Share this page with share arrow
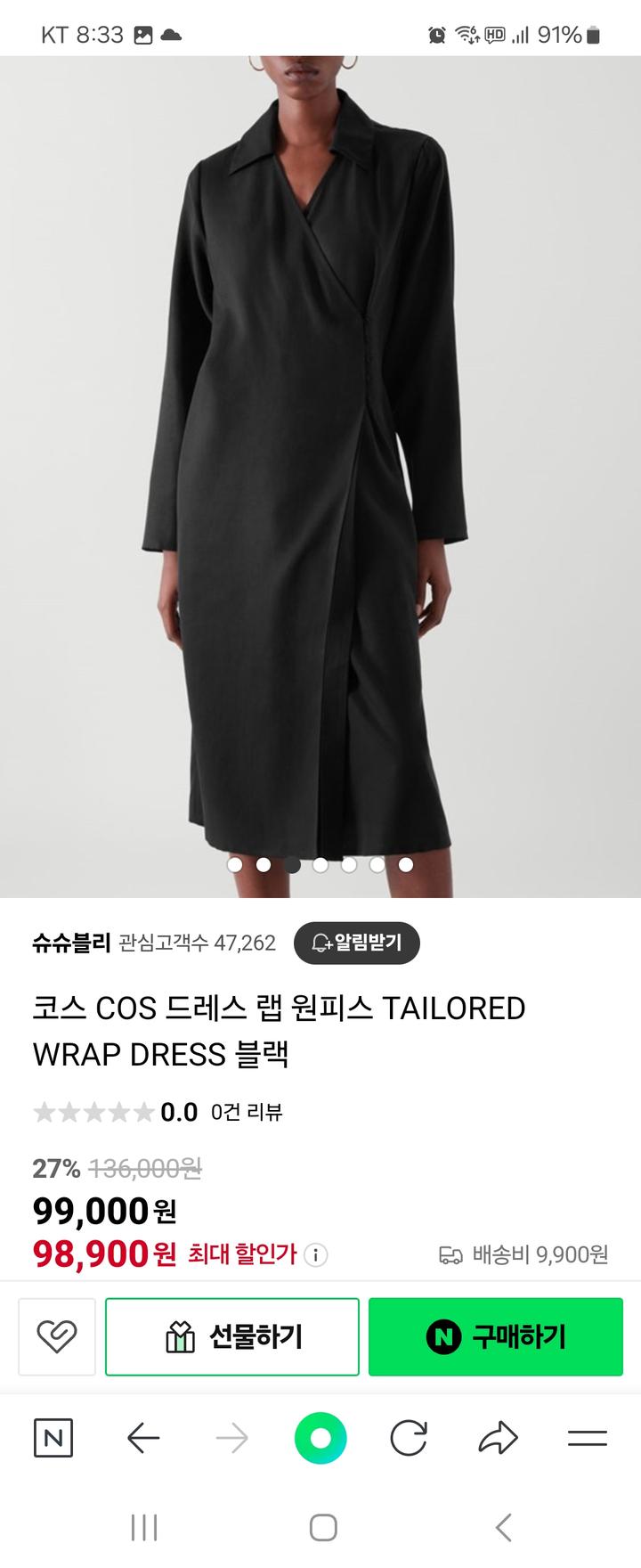 coord(498,1438)
